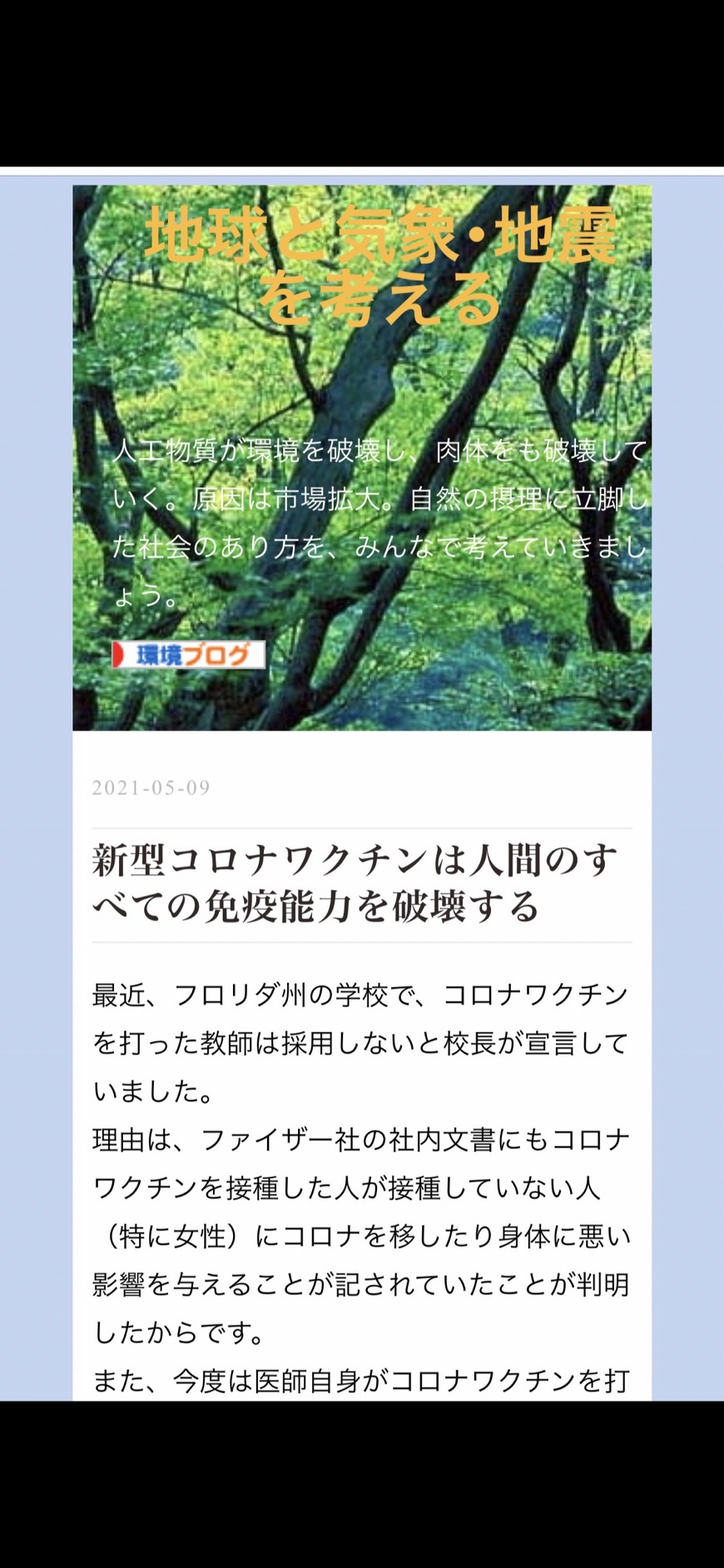Screen dimensions: 724x1568
Task: Open the 2021-05-09 date archive link
Action: [151, 787]
